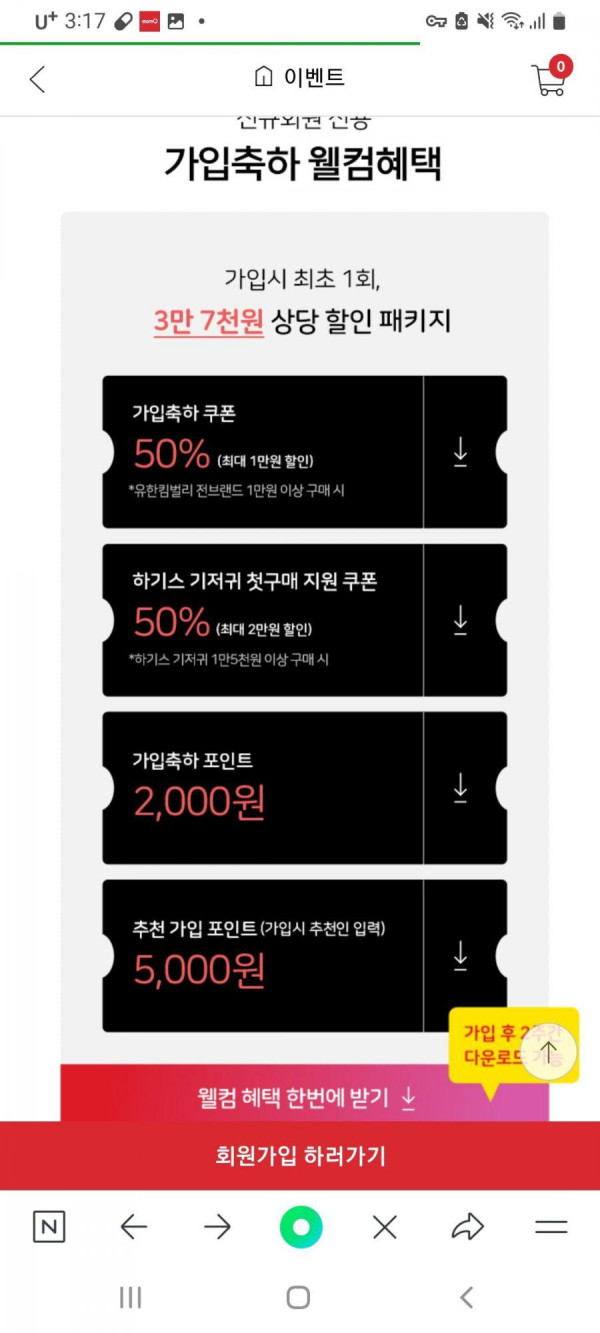Image resolution: width=600 pixels, height=1333 pixels.
Task: Tap the system home button
Action: coord(298,1297)
